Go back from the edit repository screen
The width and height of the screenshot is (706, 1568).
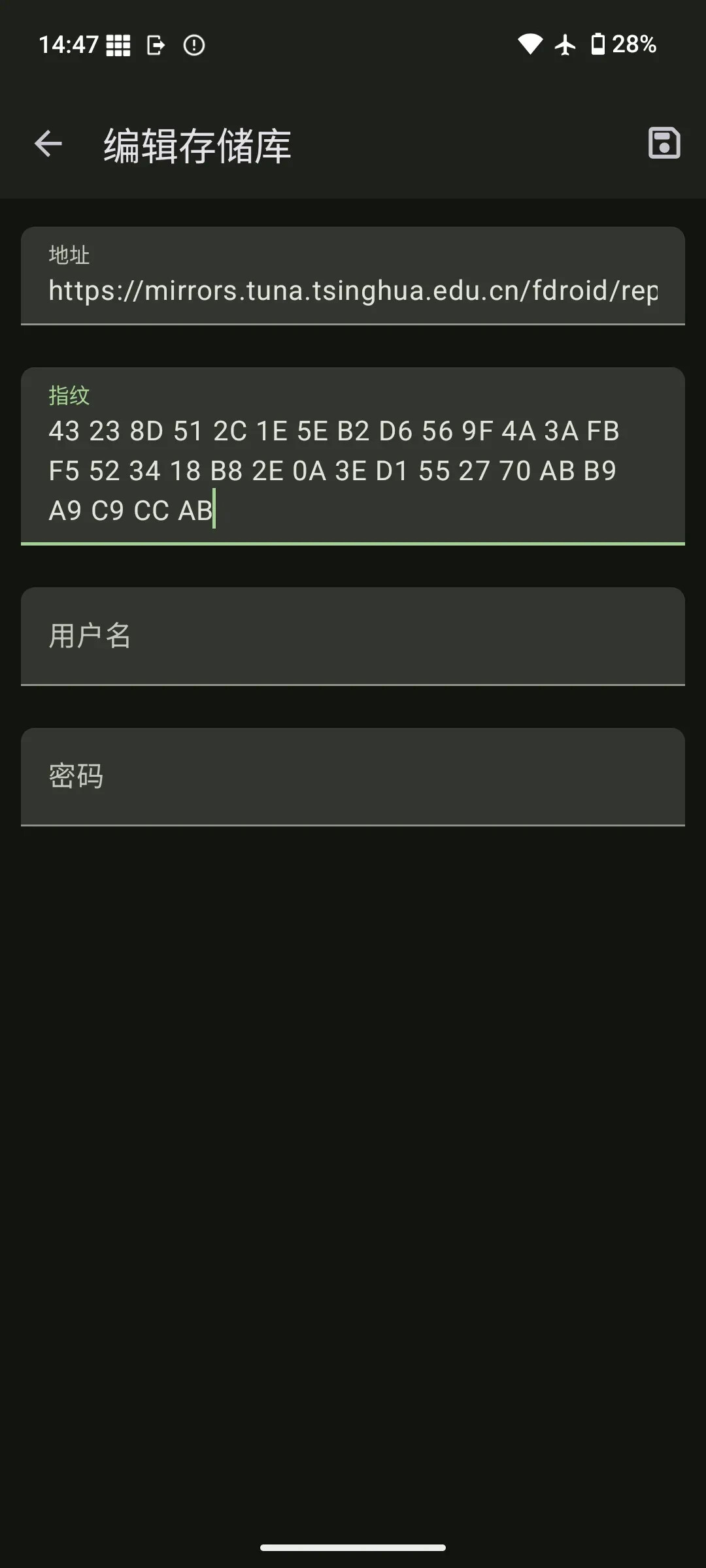pos(48,144)
